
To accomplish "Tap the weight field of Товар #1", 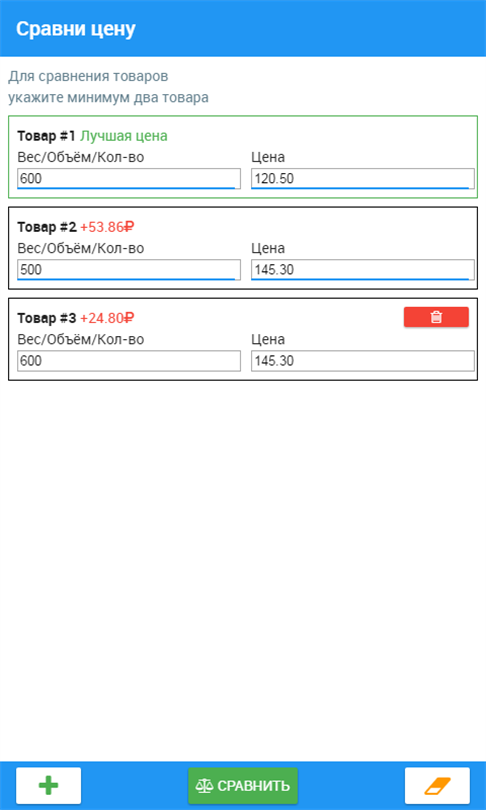I will click(129, 179).
